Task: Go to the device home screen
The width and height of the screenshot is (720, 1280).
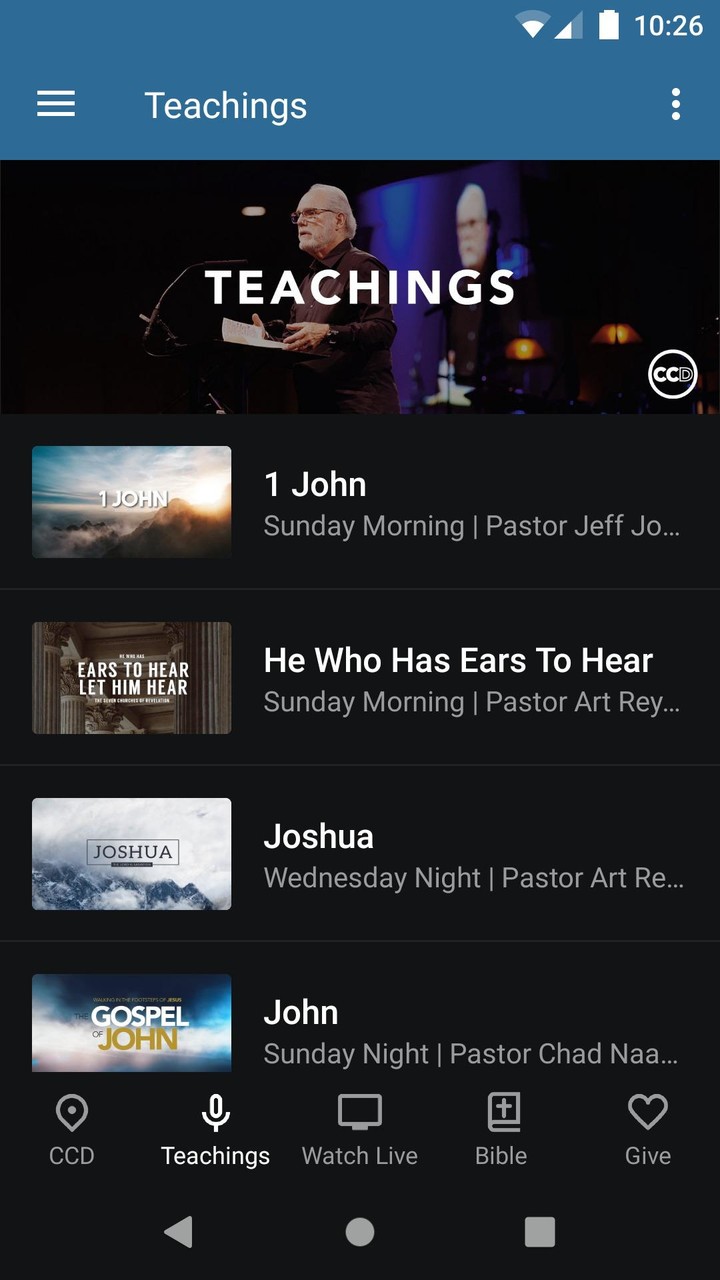Action: pyautogui.click(x=360, y=1232)
